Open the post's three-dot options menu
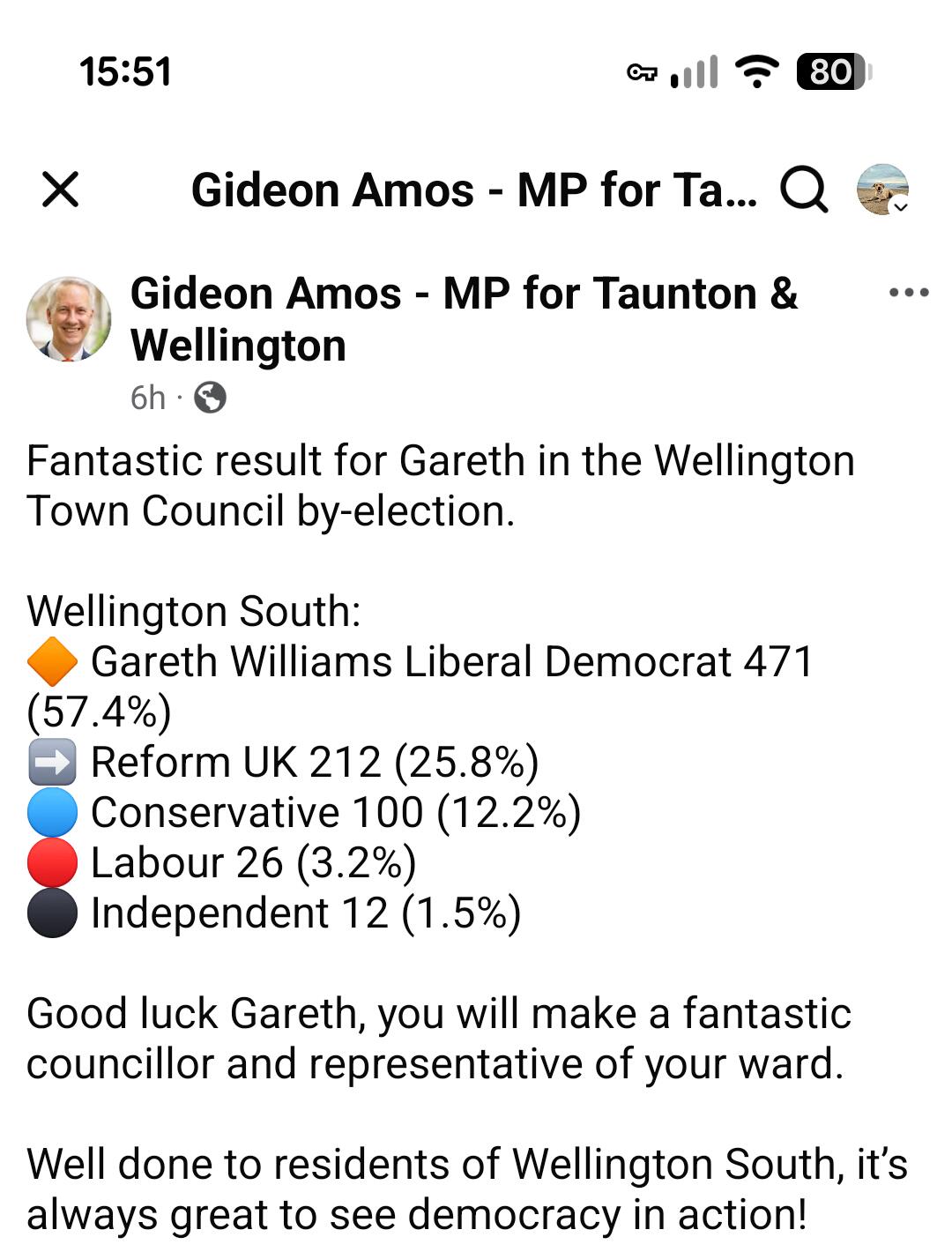The width and height of the screenshot is (952, 1252). pyautogui.click(x=909, y=293)
